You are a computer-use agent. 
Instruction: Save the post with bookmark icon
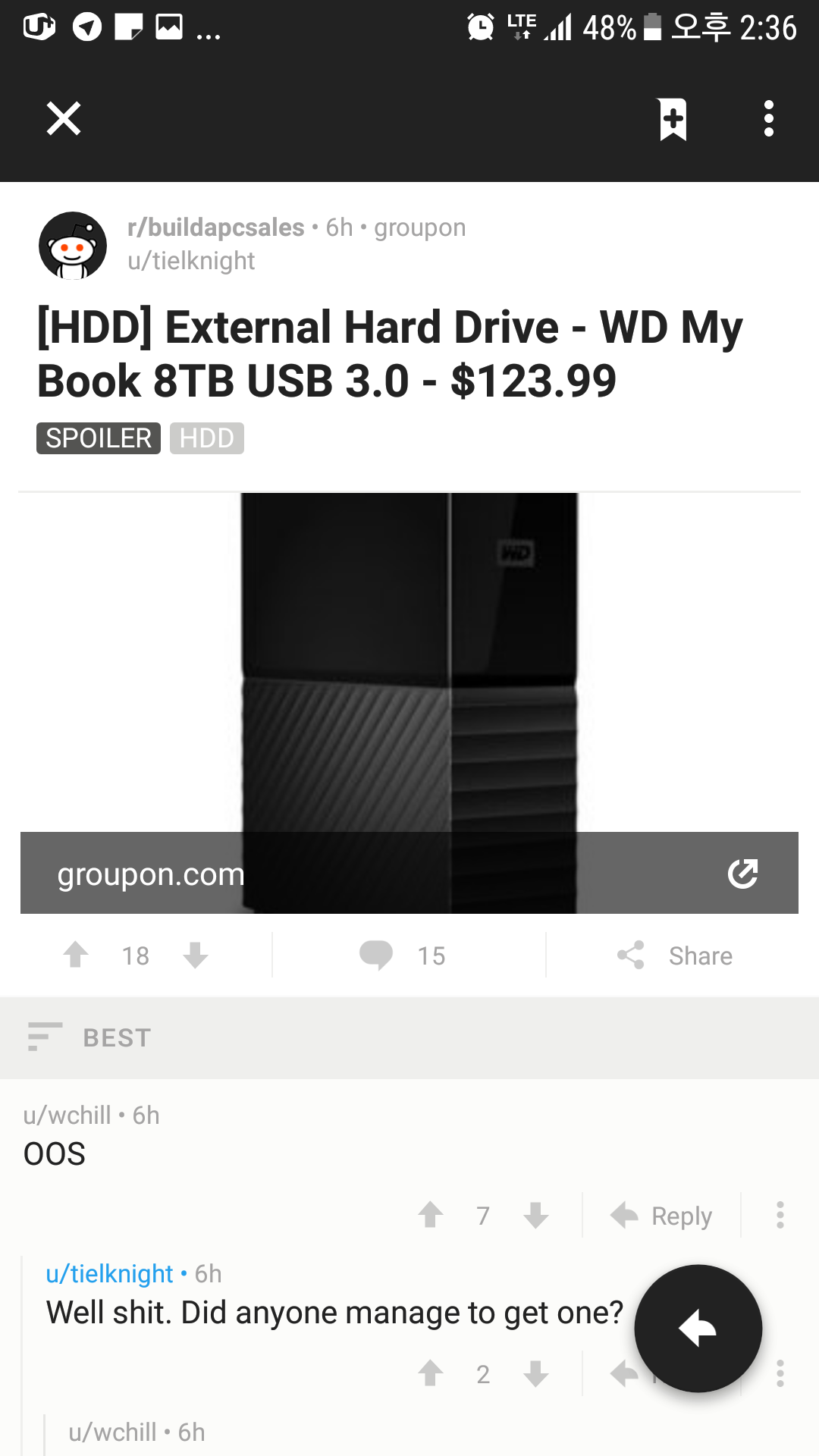point(673,119)
